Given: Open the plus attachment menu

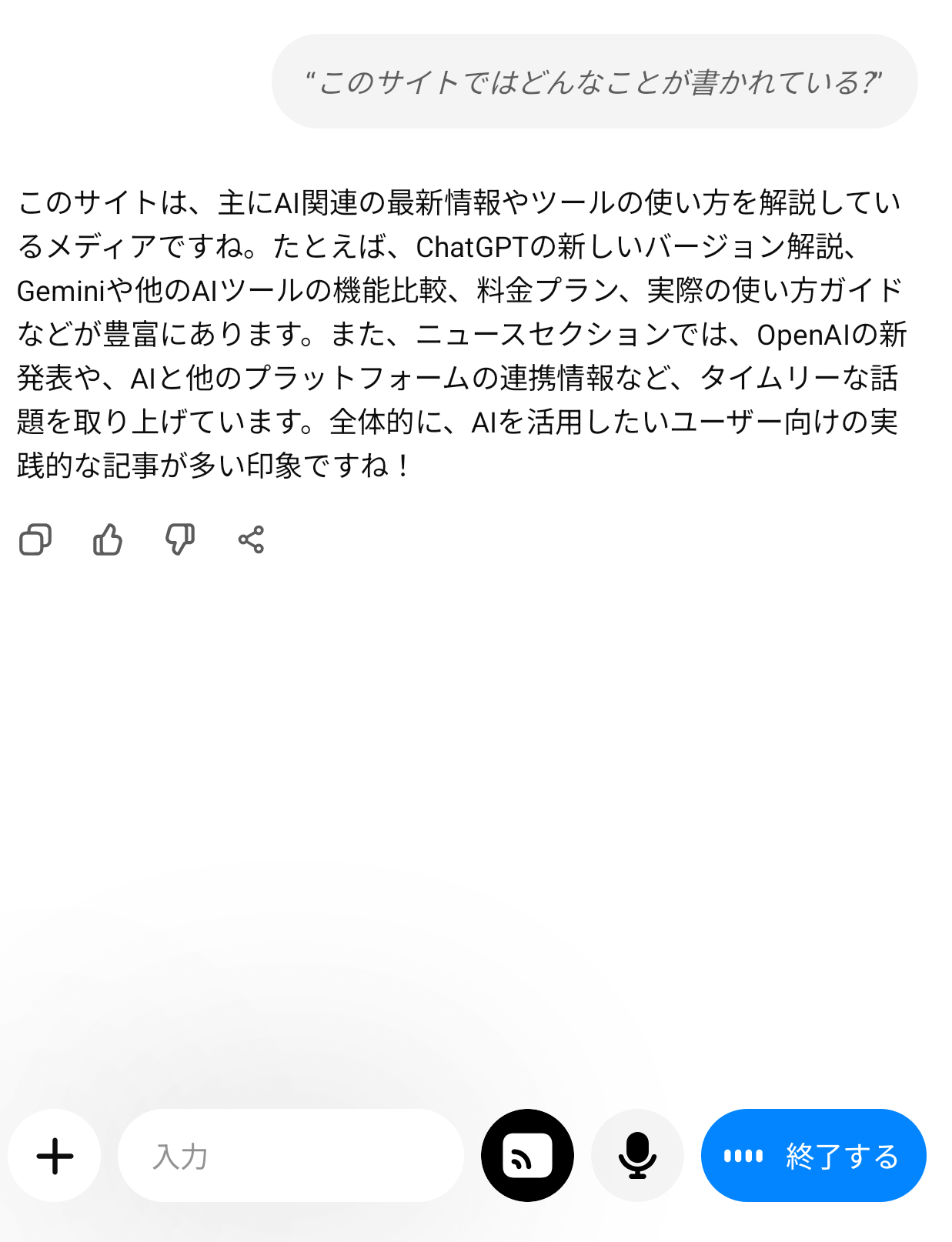Looking at the screenshot, I should pos(55,1155).
